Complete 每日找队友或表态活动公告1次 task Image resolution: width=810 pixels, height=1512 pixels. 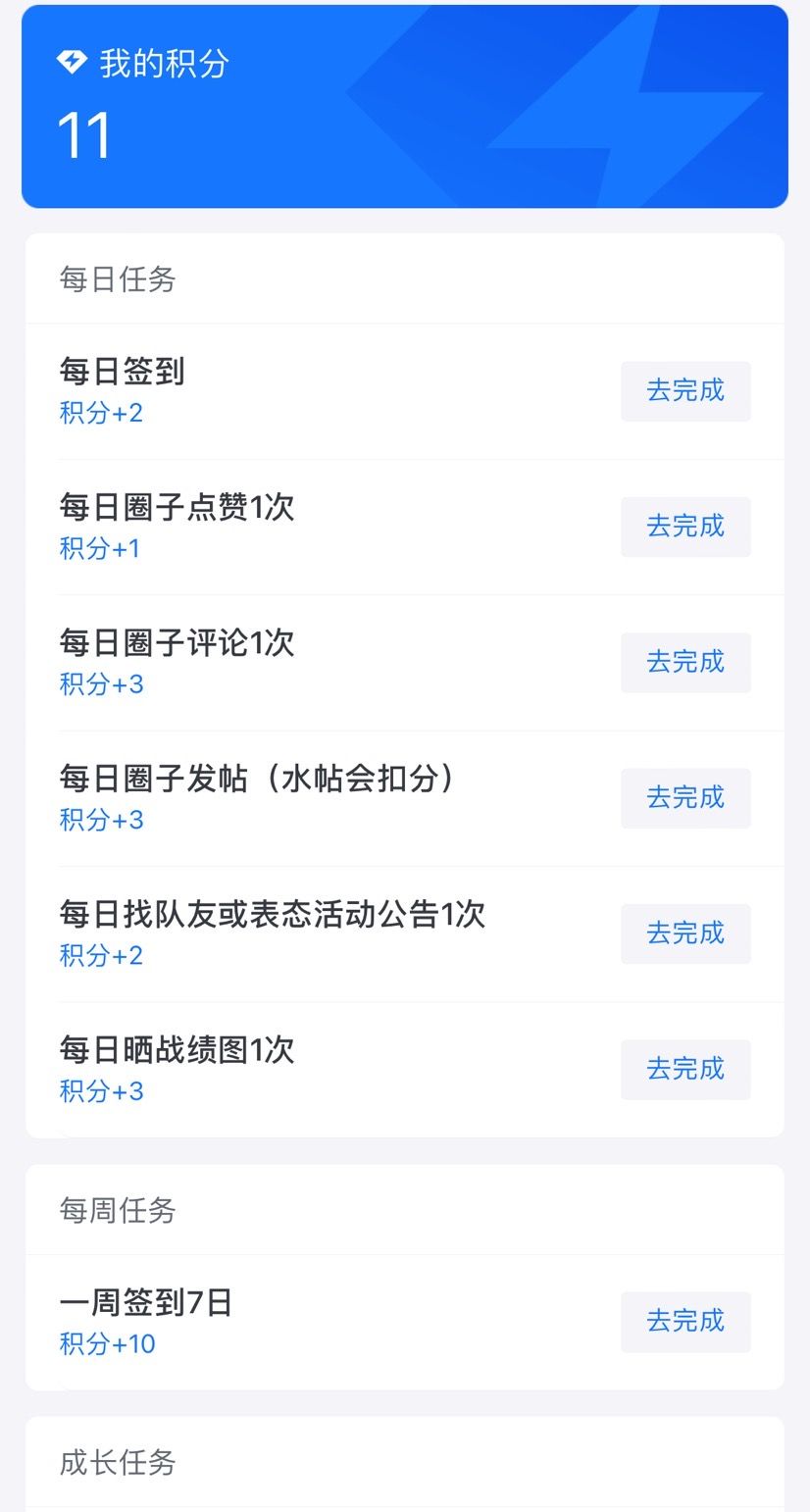tap(685, 933)
